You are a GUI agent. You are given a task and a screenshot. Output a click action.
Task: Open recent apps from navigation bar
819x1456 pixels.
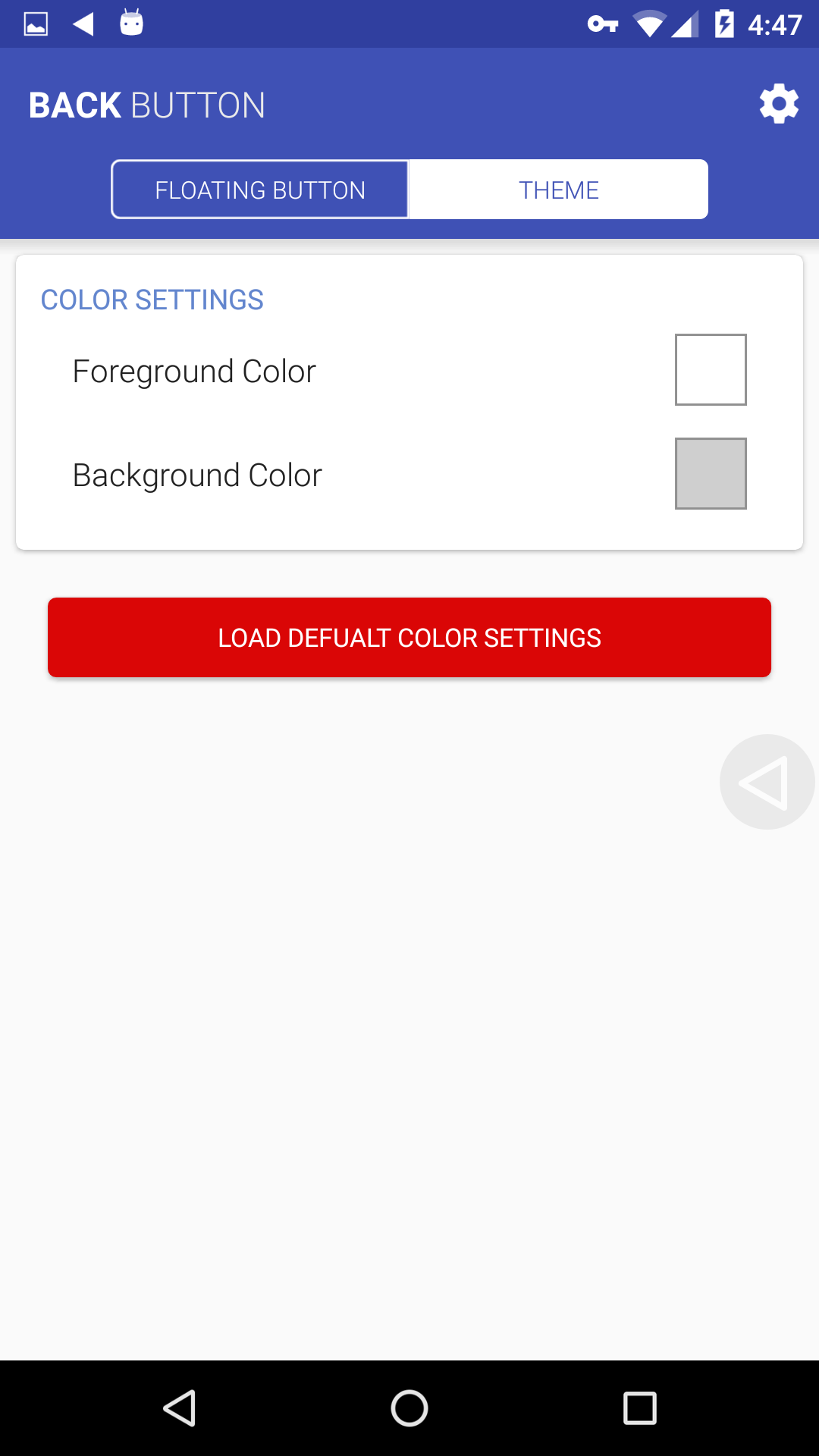(x=639, y=1408)
